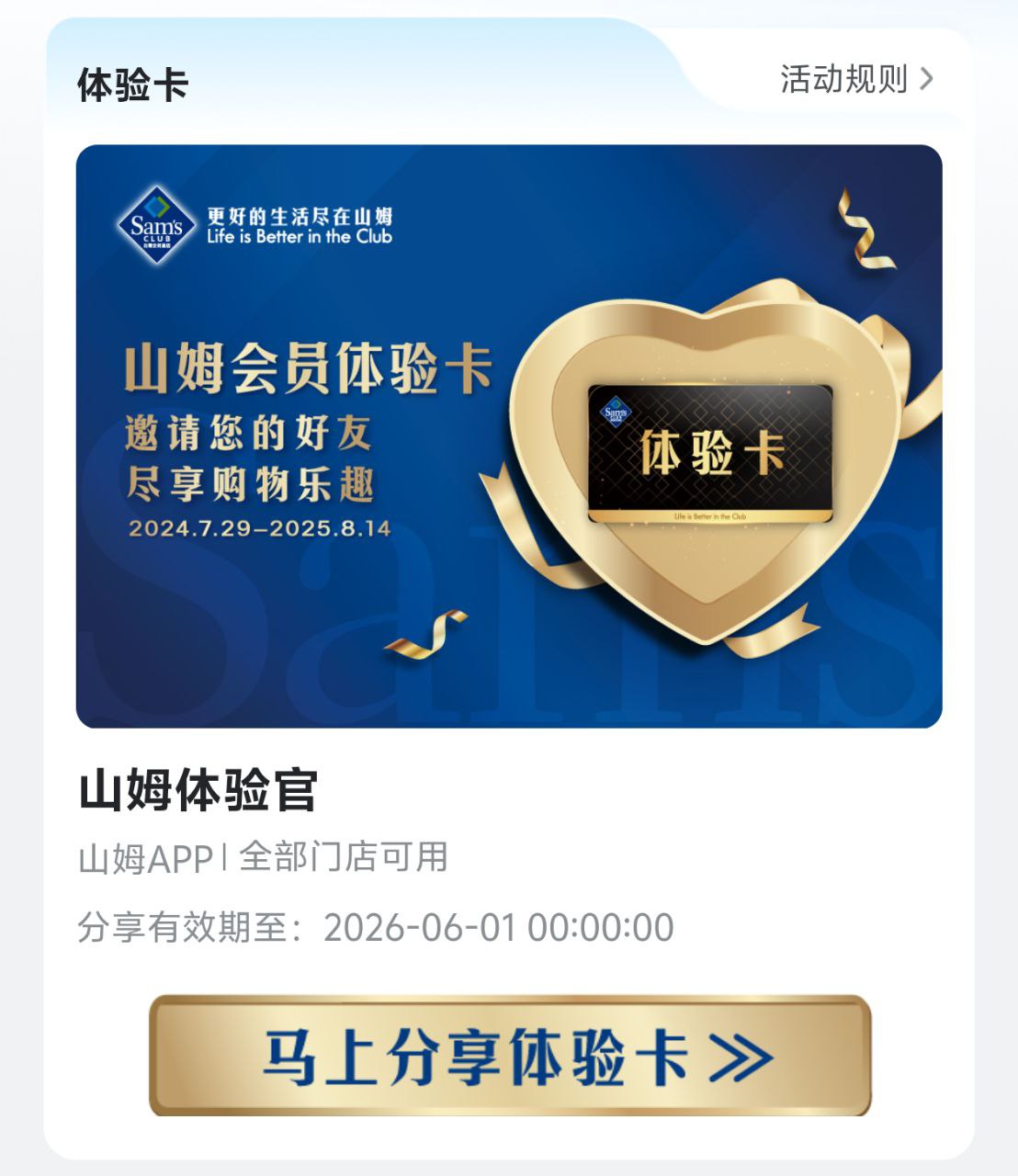Tap the 马上分享体验卡 share button
This screenshot has width=1018, height=1176.
[510, 1056]
